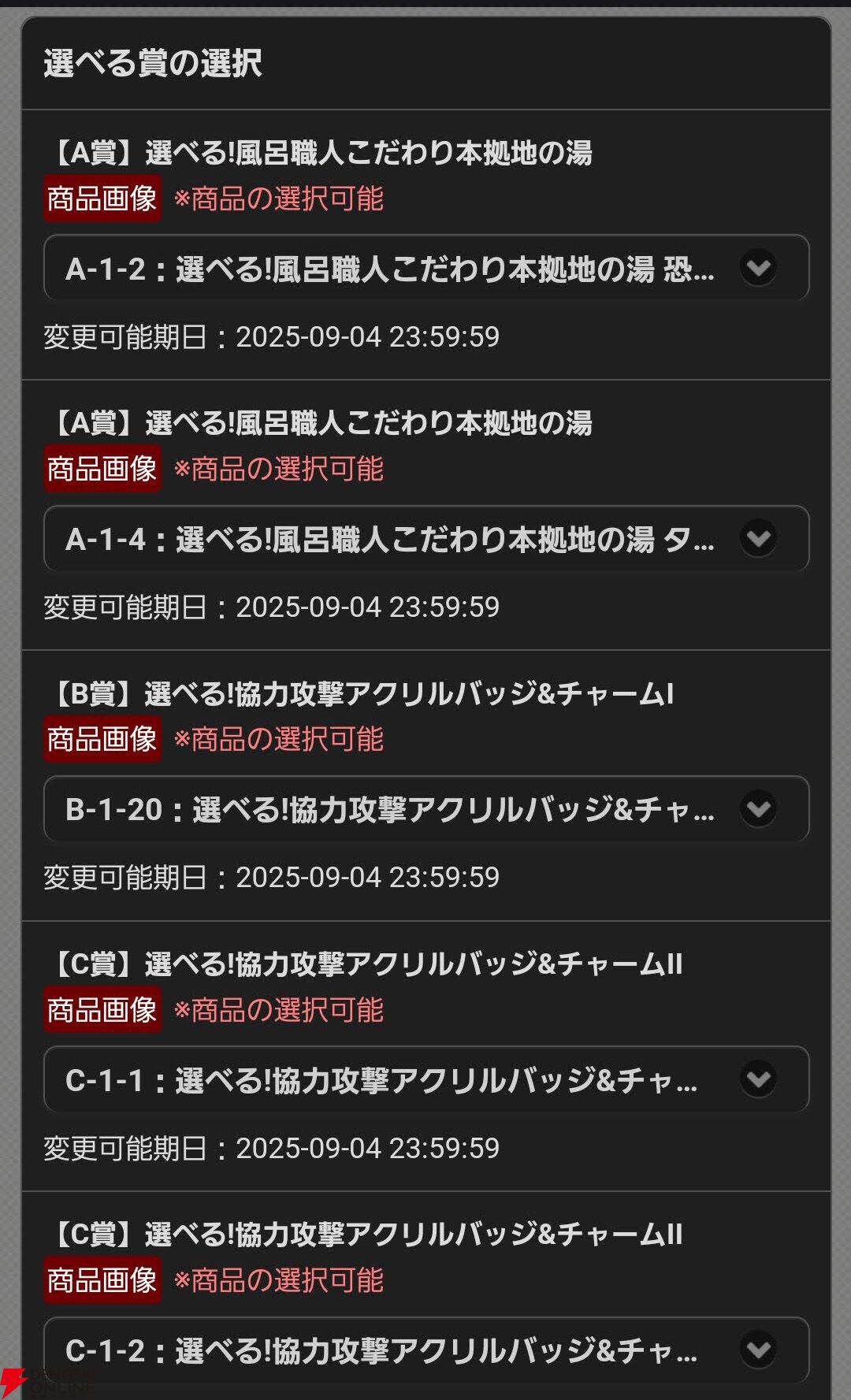
Task: Open the A-1-4 prize selection dropdown
Action: (425, 539)
